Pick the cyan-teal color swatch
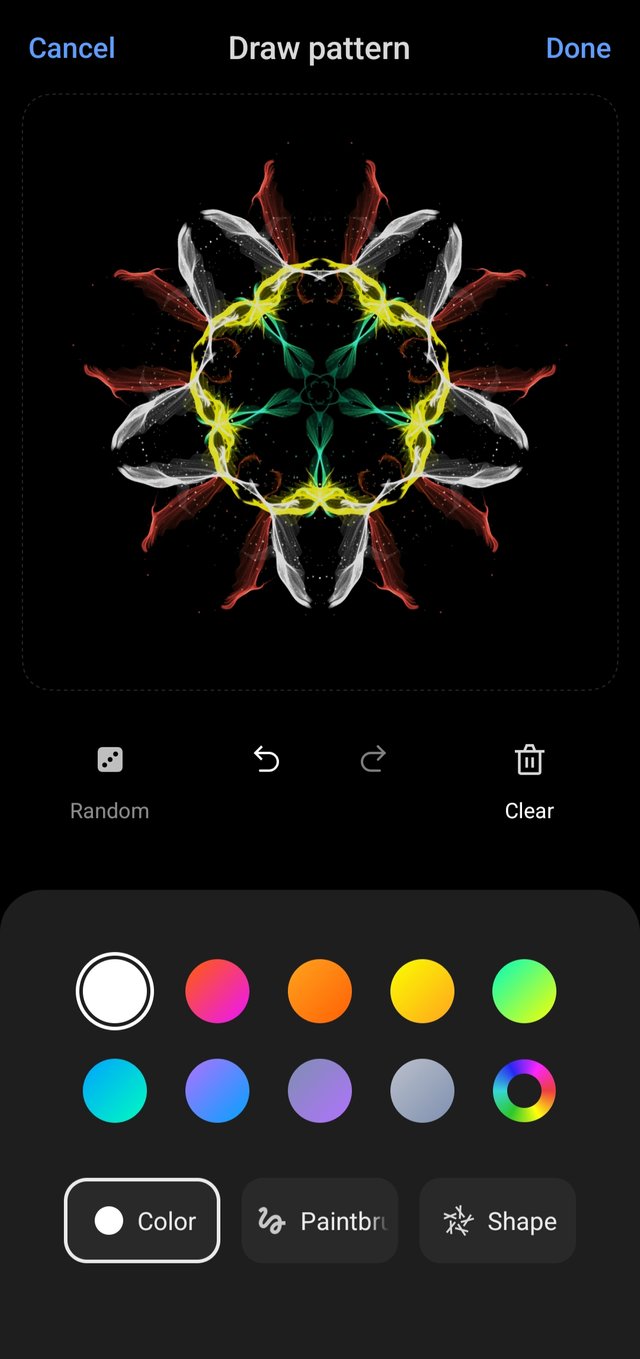The height and width of the screenshot is (1359, 640). coord(115,1091)
